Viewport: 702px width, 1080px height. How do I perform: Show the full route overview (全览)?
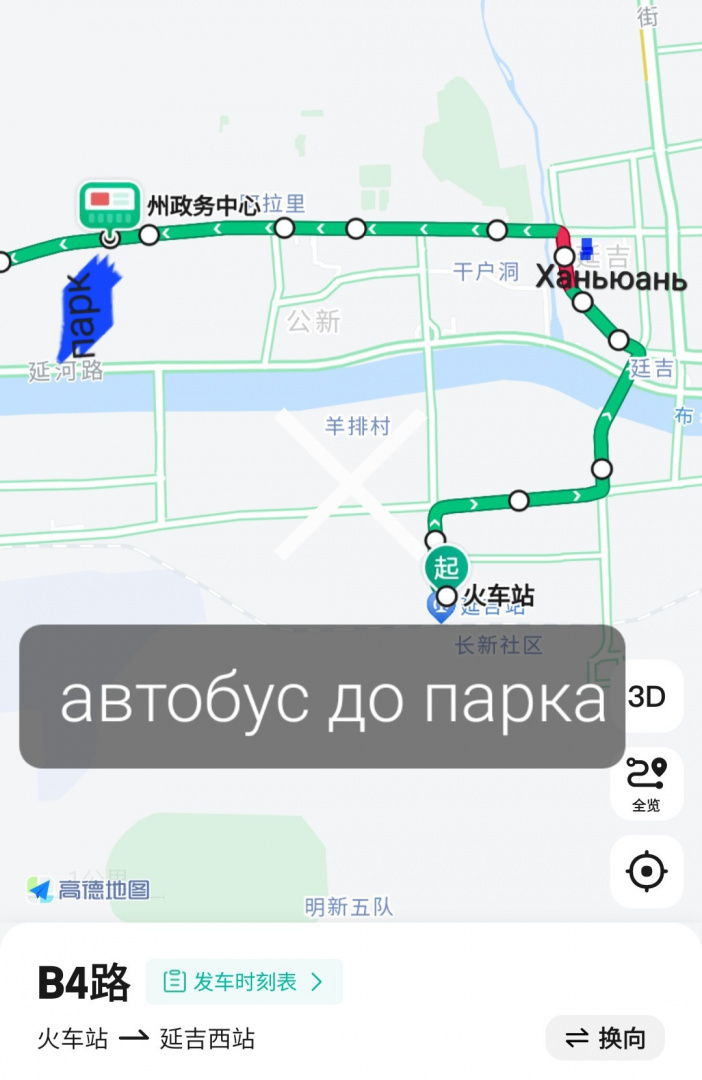click(647, 783)
